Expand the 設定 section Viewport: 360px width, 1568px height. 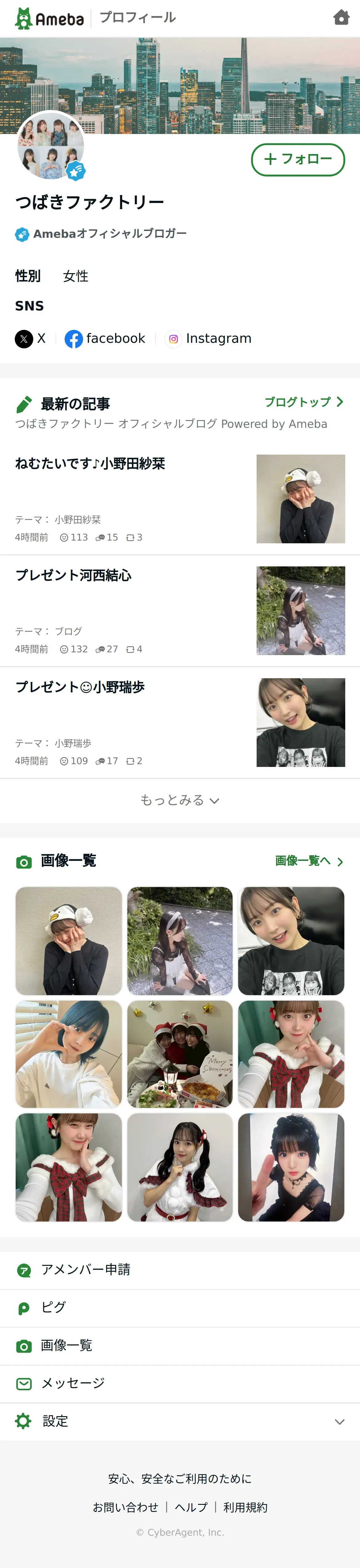[x=179, y=1421]
